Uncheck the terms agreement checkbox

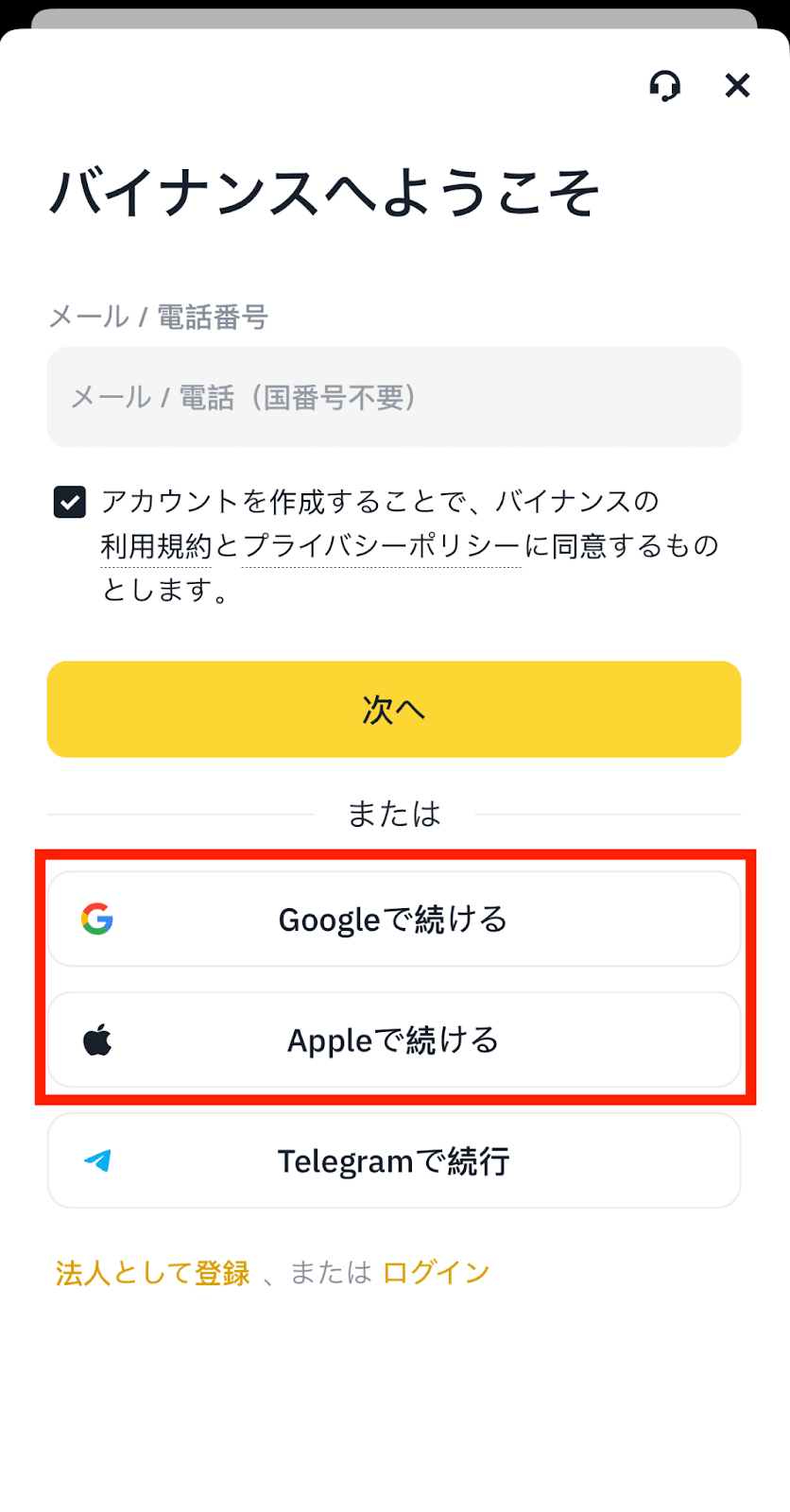coord(70,502)
